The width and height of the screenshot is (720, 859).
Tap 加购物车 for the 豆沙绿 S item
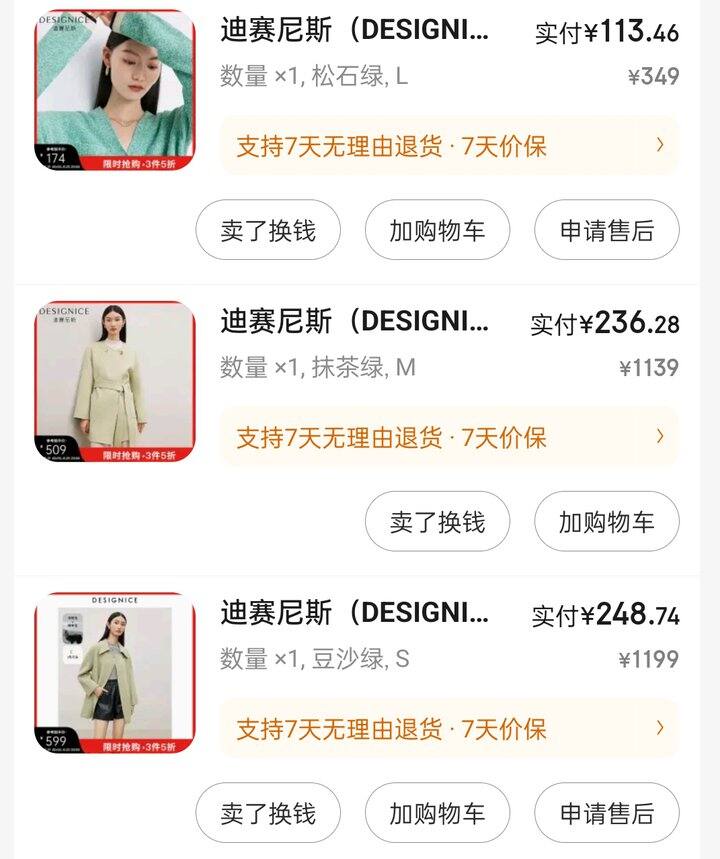click(437, 813)
